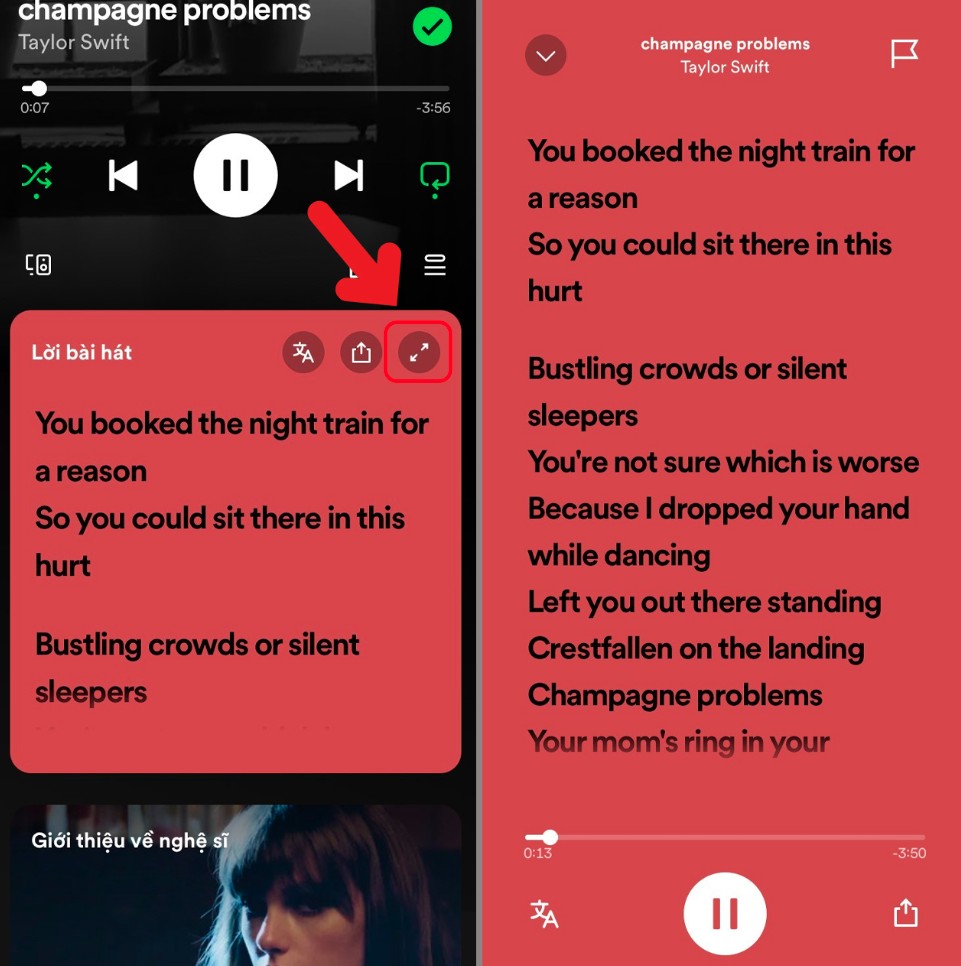Tap the green checkmark for liked song
This screenshot has width=961, height=966.
(x=432, y=27)
